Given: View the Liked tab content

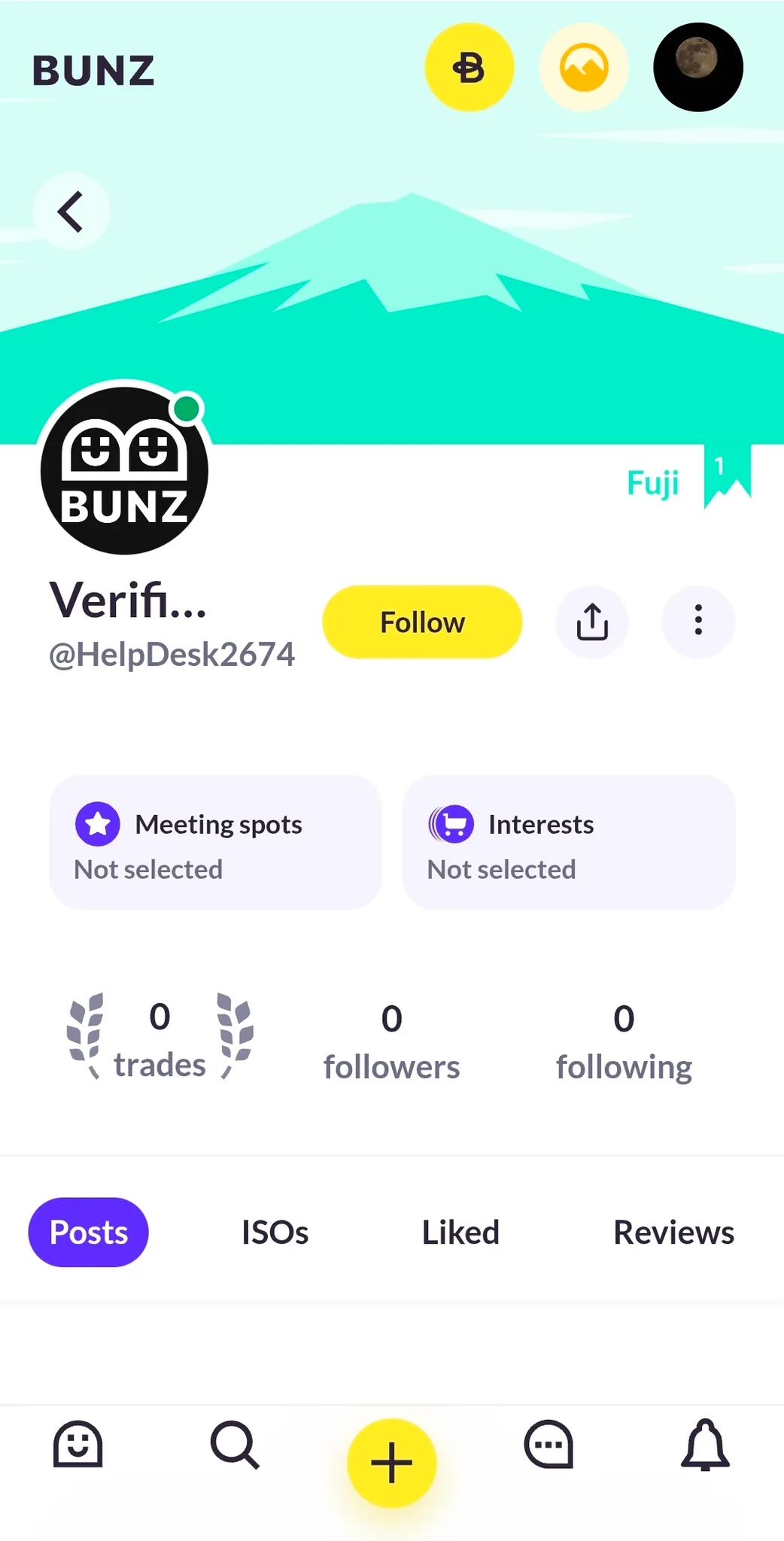Looking at the screenshot, I should coord(460,1232).
